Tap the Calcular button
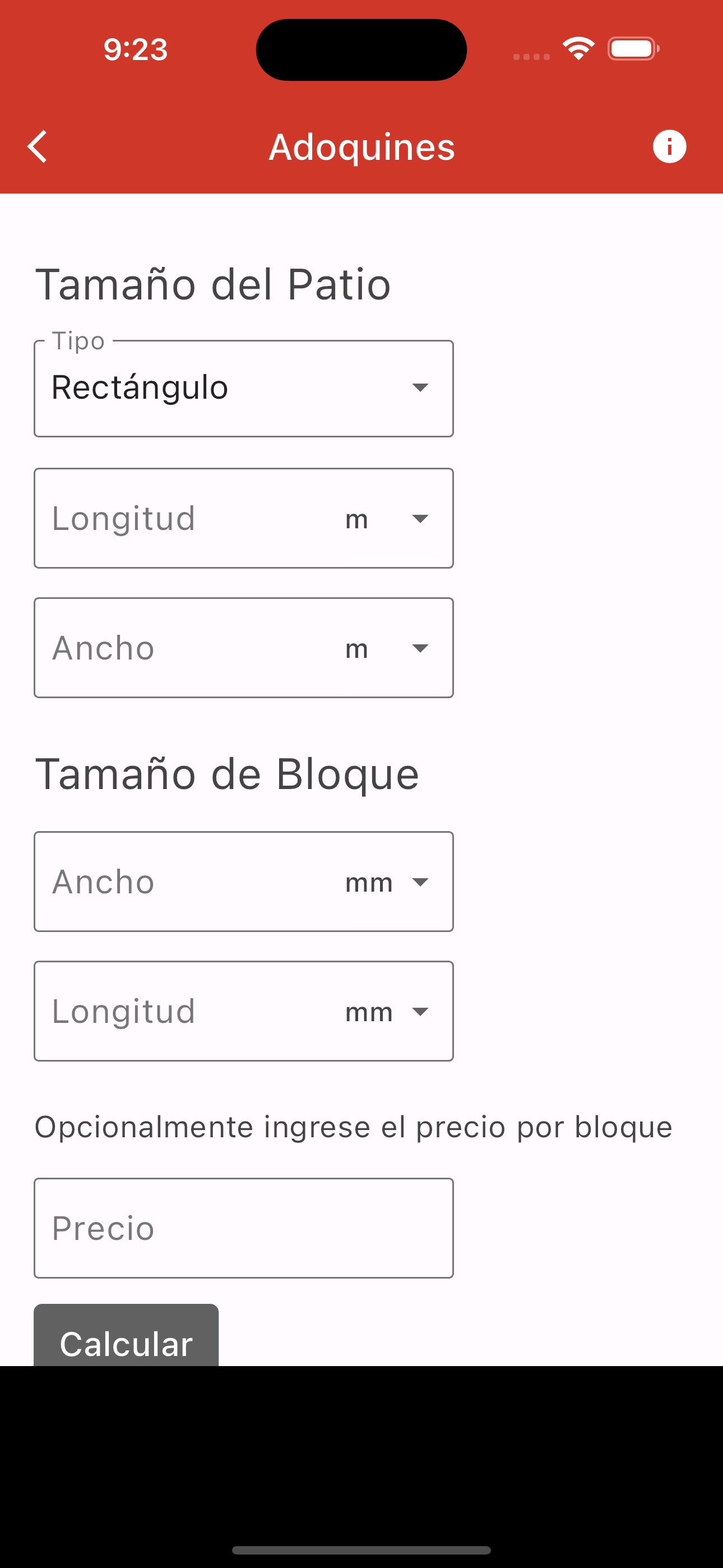The image size is (723, 1568). [126, 1335]
